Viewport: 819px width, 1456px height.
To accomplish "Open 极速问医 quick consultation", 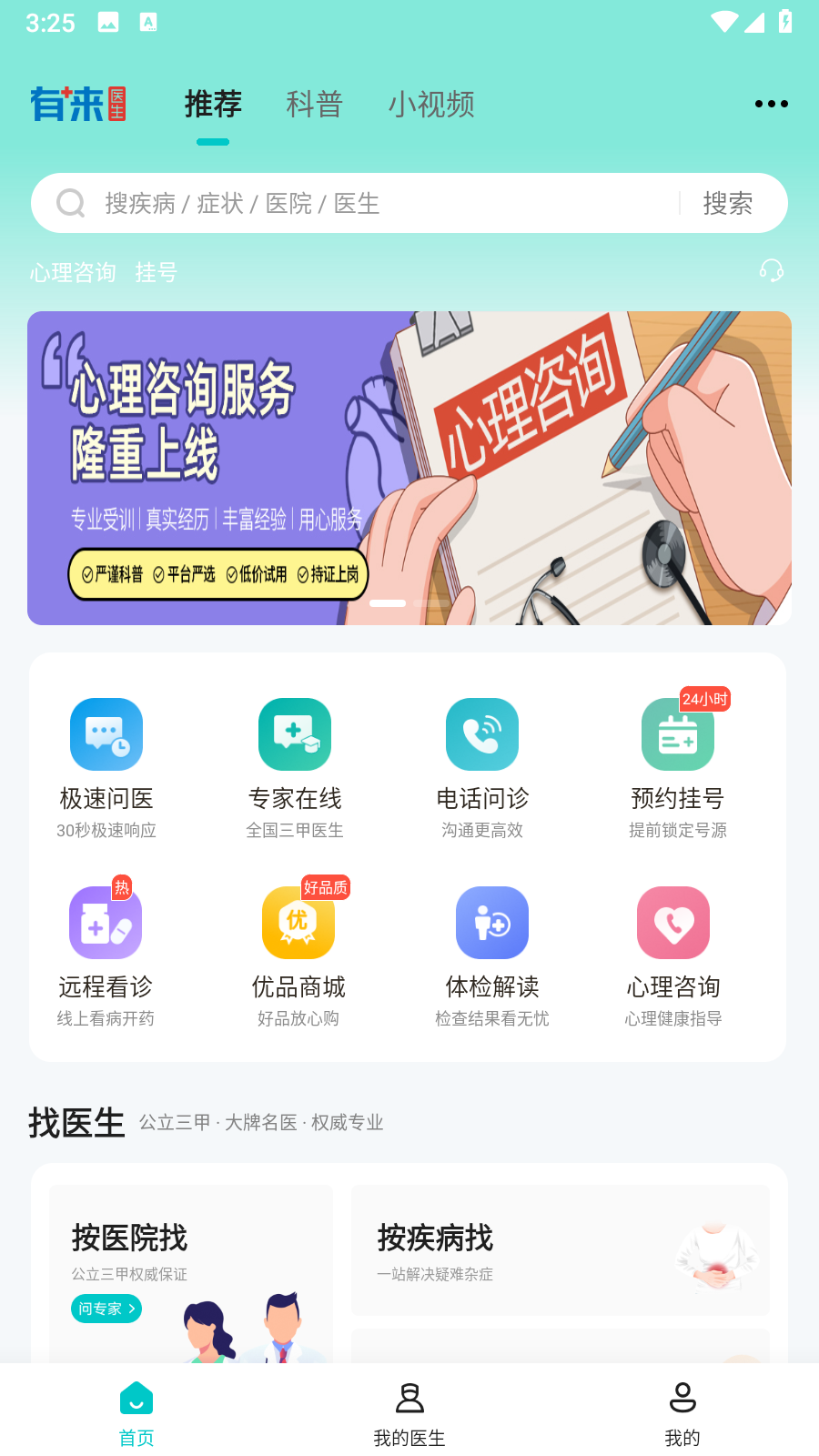I will (106, 764).
